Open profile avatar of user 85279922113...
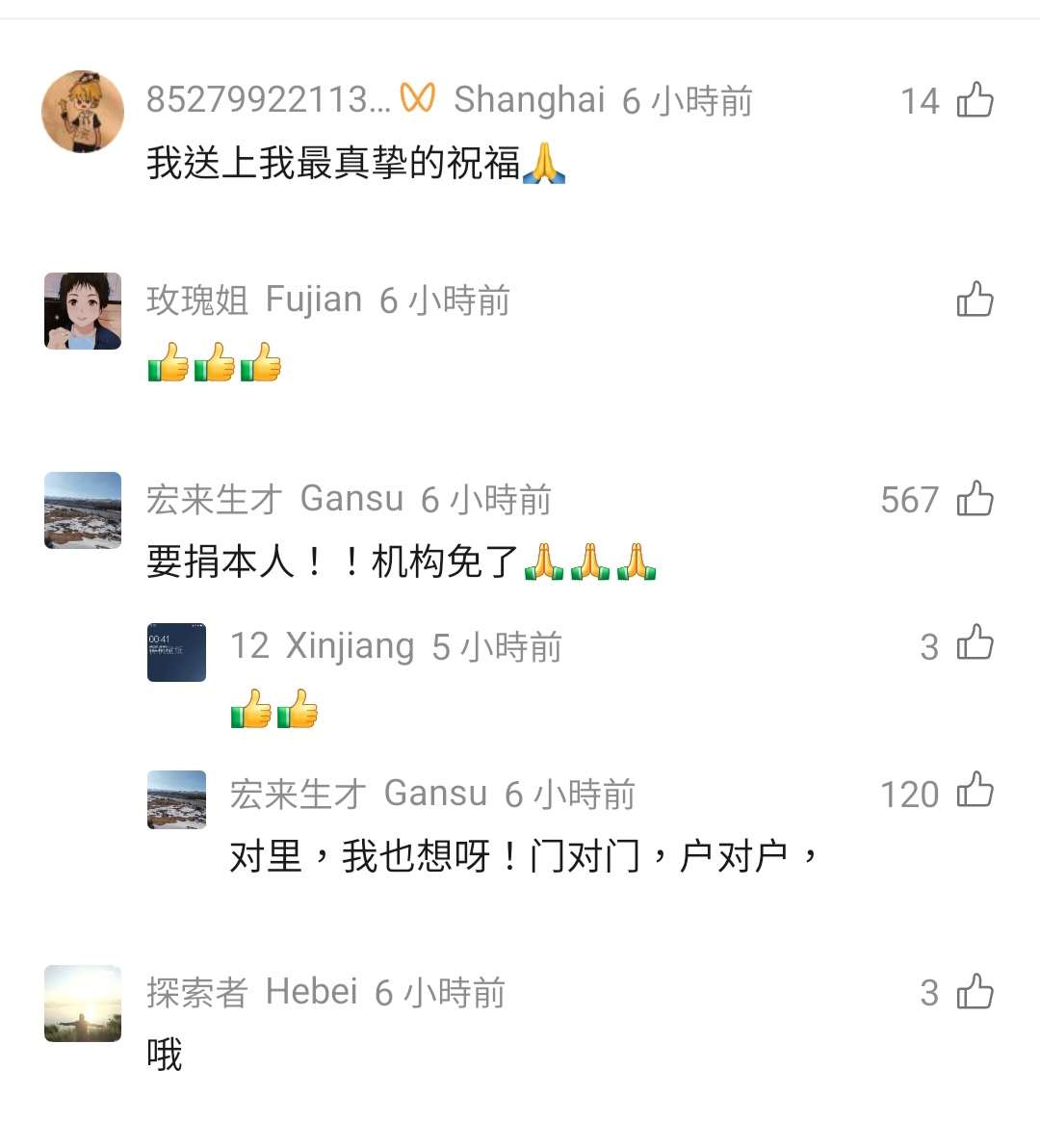1040x1148 pixels. point(83,112)
